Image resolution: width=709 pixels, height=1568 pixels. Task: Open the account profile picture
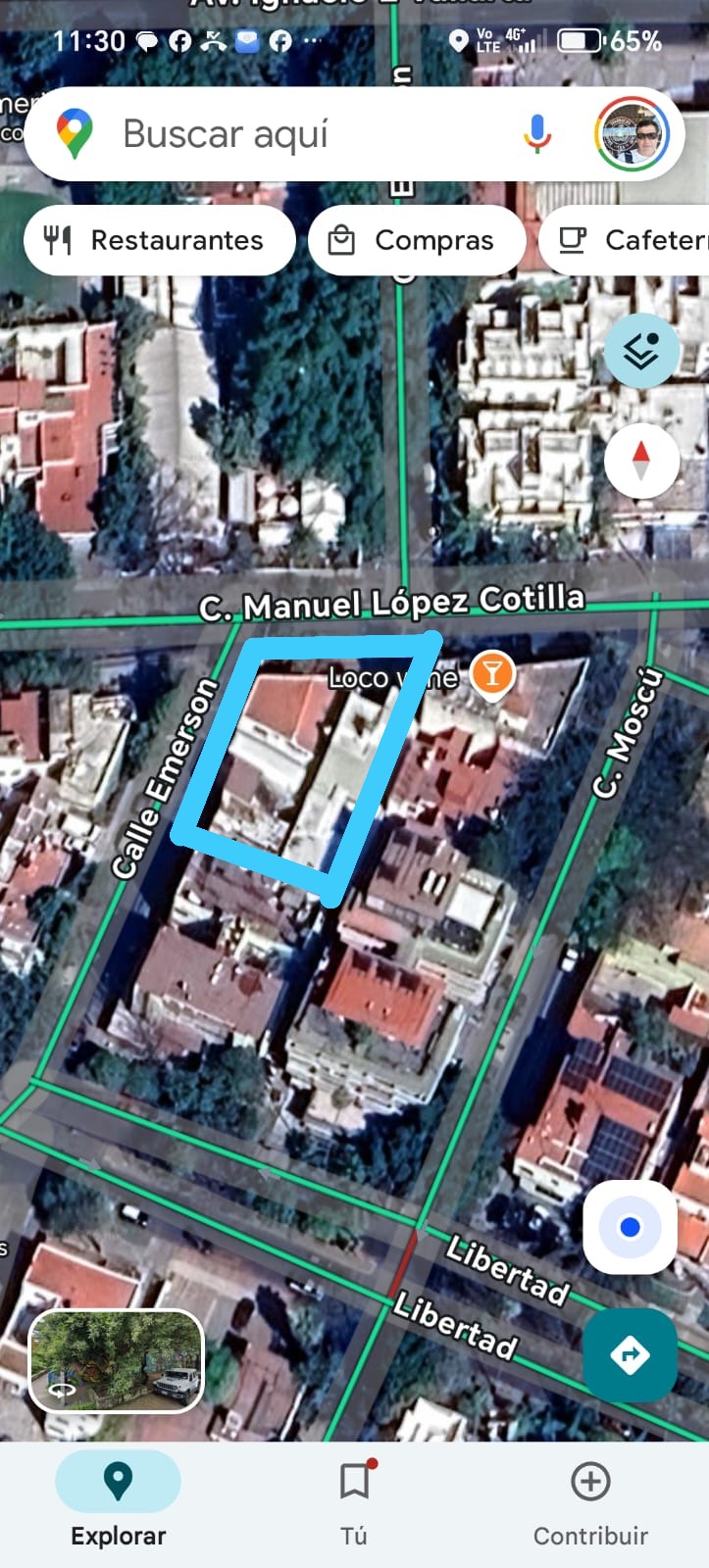(633, 134)
